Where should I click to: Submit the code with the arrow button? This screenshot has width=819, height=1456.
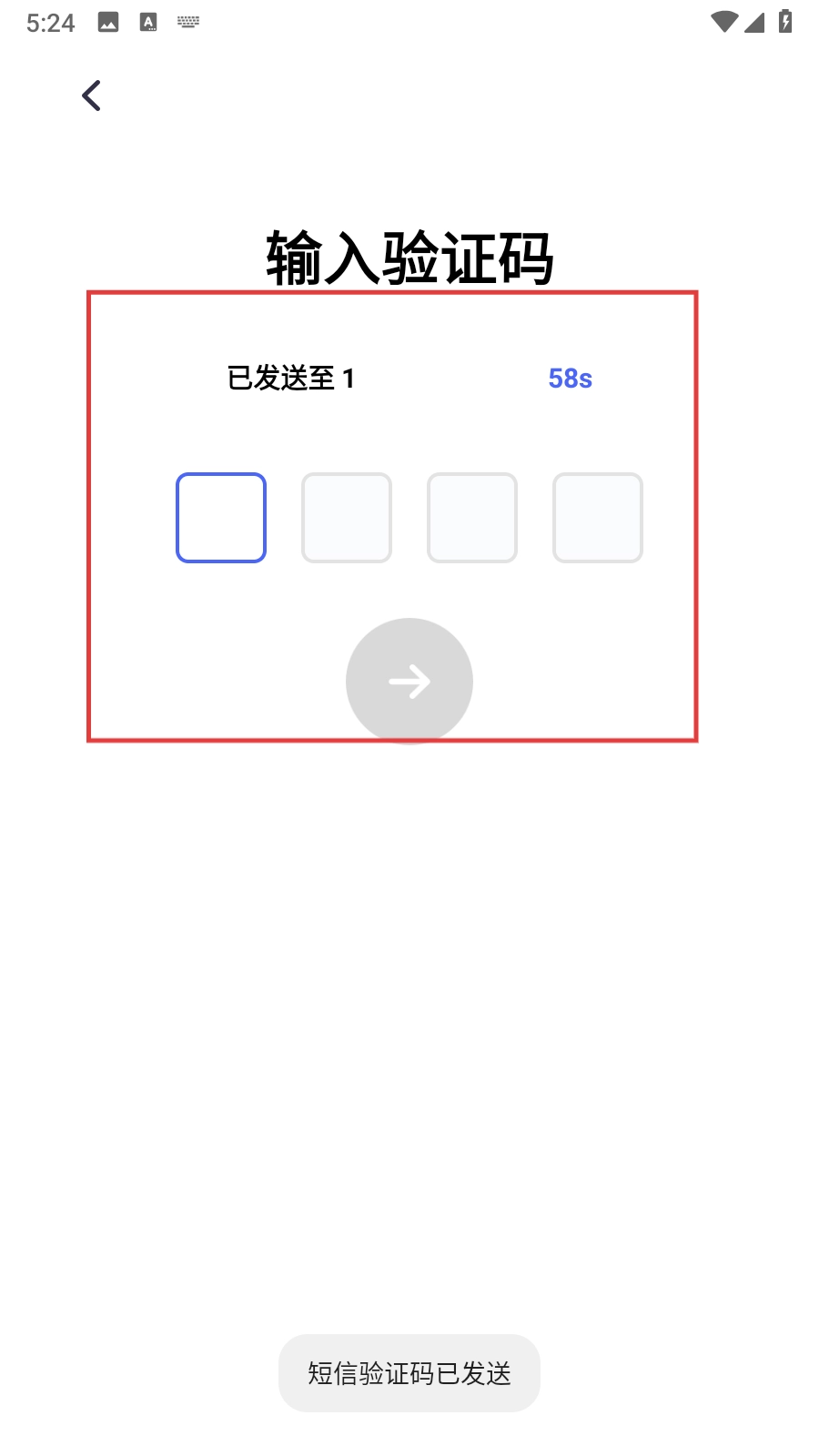[x=409, y=681]
